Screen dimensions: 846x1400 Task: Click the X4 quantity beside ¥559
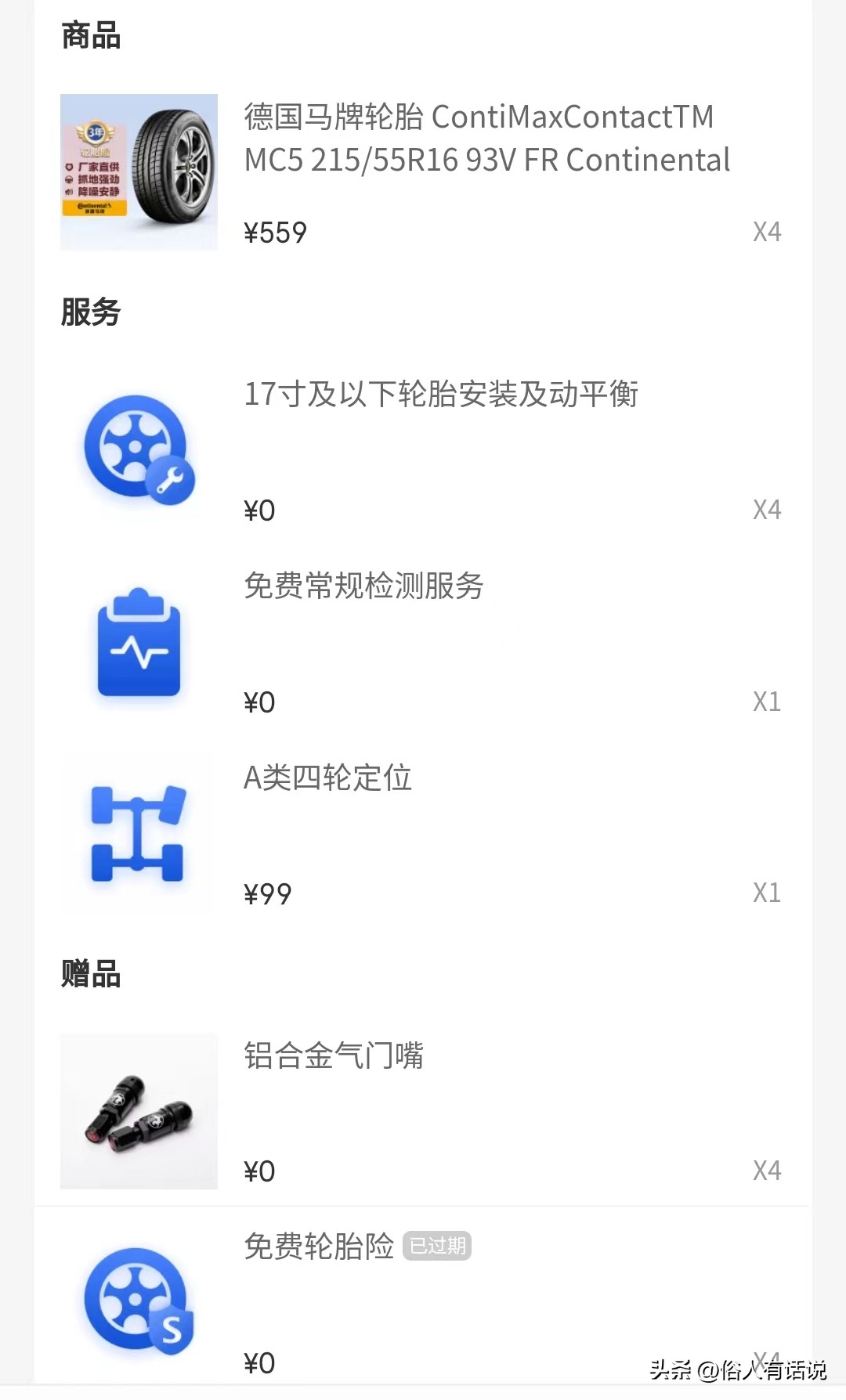(x=767, y=233)
